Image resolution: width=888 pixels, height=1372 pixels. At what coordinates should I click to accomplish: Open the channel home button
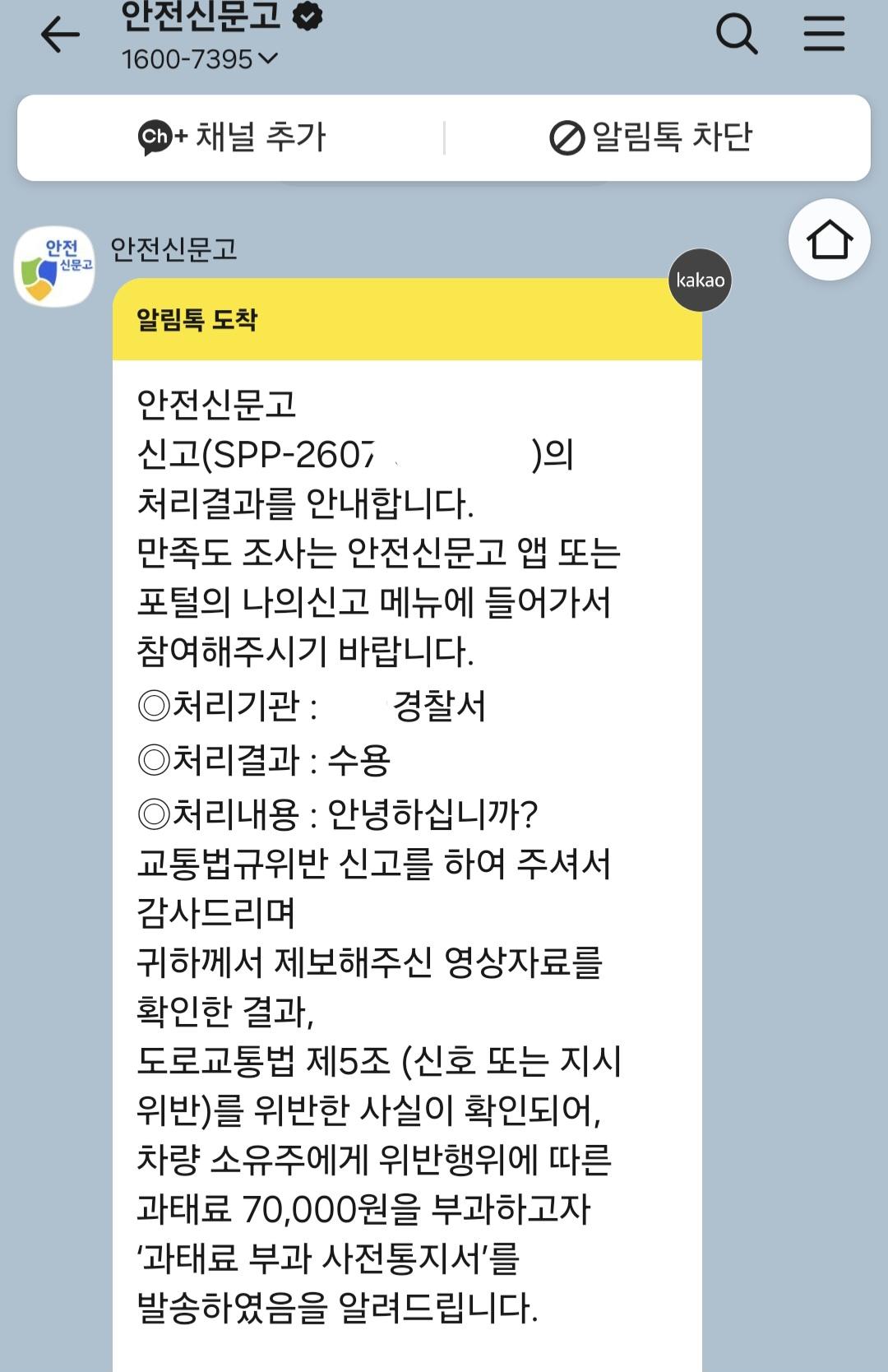point(830,239)
